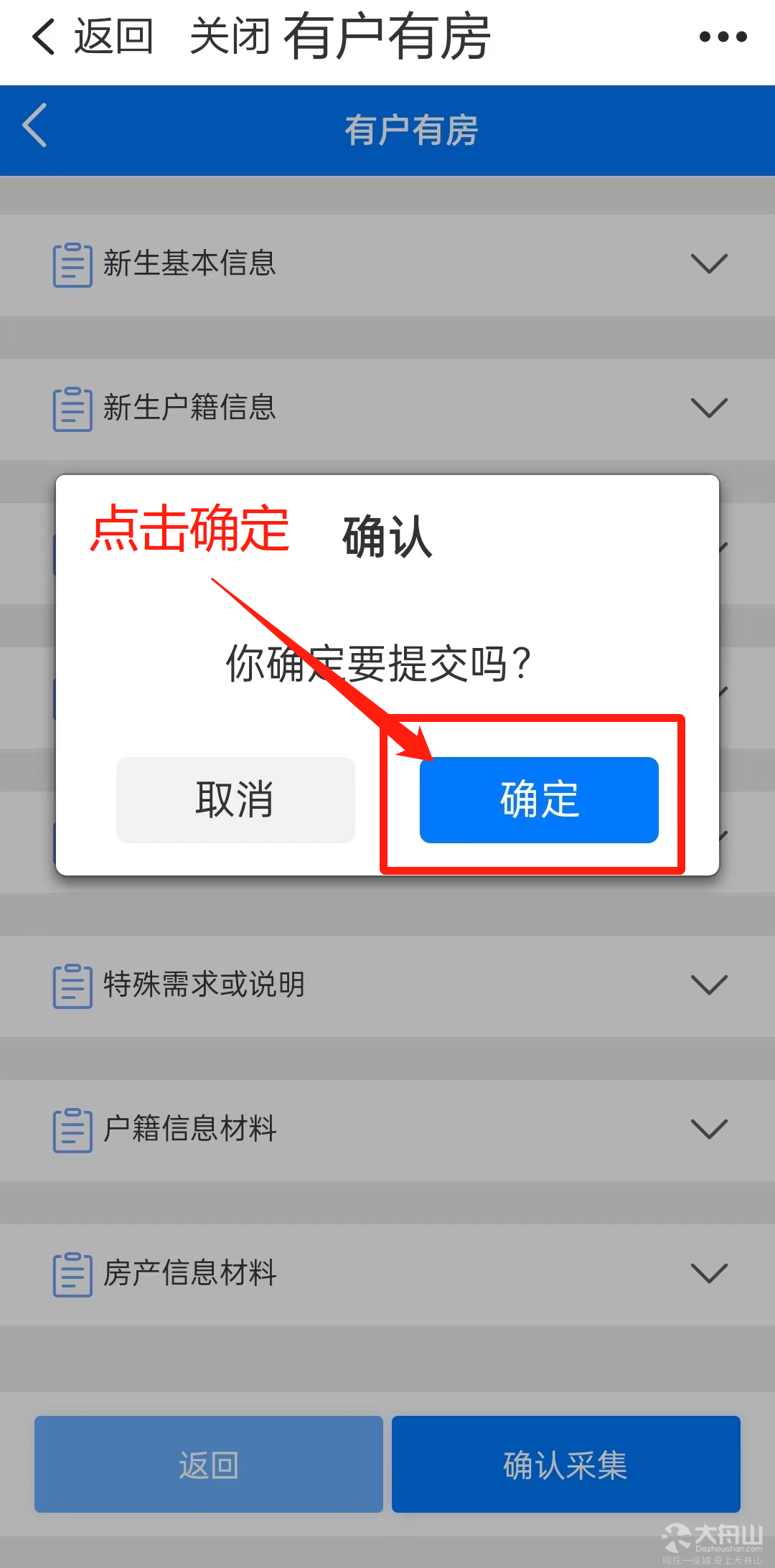Open the three-dot overflow menu
Image resolution: width=775 pixels, height=1568 pixels.
(x=723, y=37)
